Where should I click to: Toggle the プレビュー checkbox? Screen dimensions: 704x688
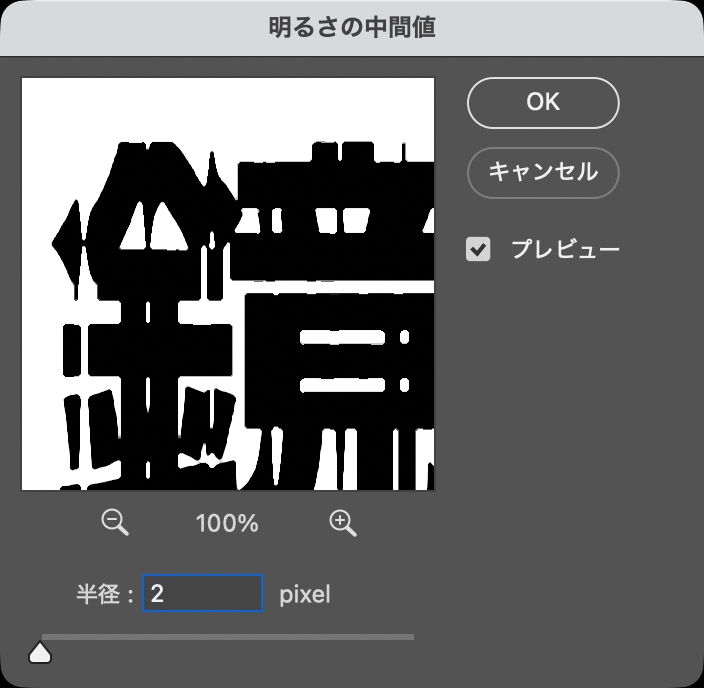(x=479, y=249)
